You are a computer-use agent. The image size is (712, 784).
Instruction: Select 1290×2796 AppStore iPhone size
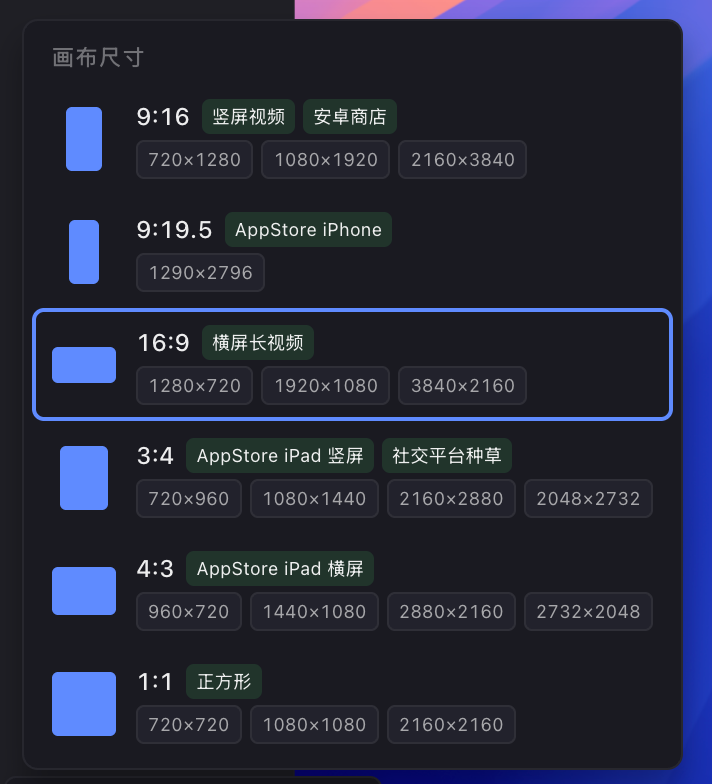pos(200,273)
